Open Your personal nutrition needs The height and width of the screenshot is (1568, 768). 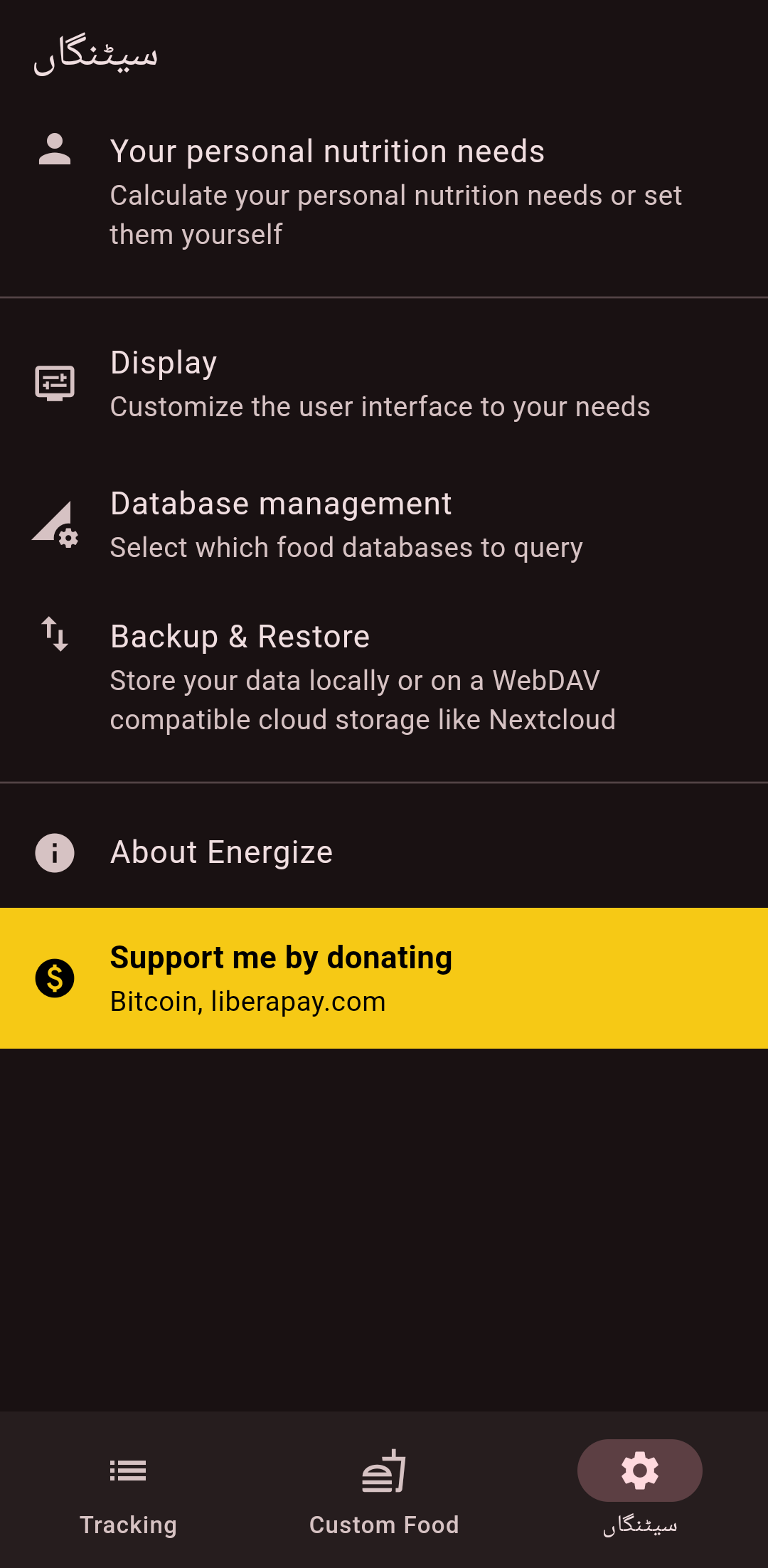coord(384,192)
